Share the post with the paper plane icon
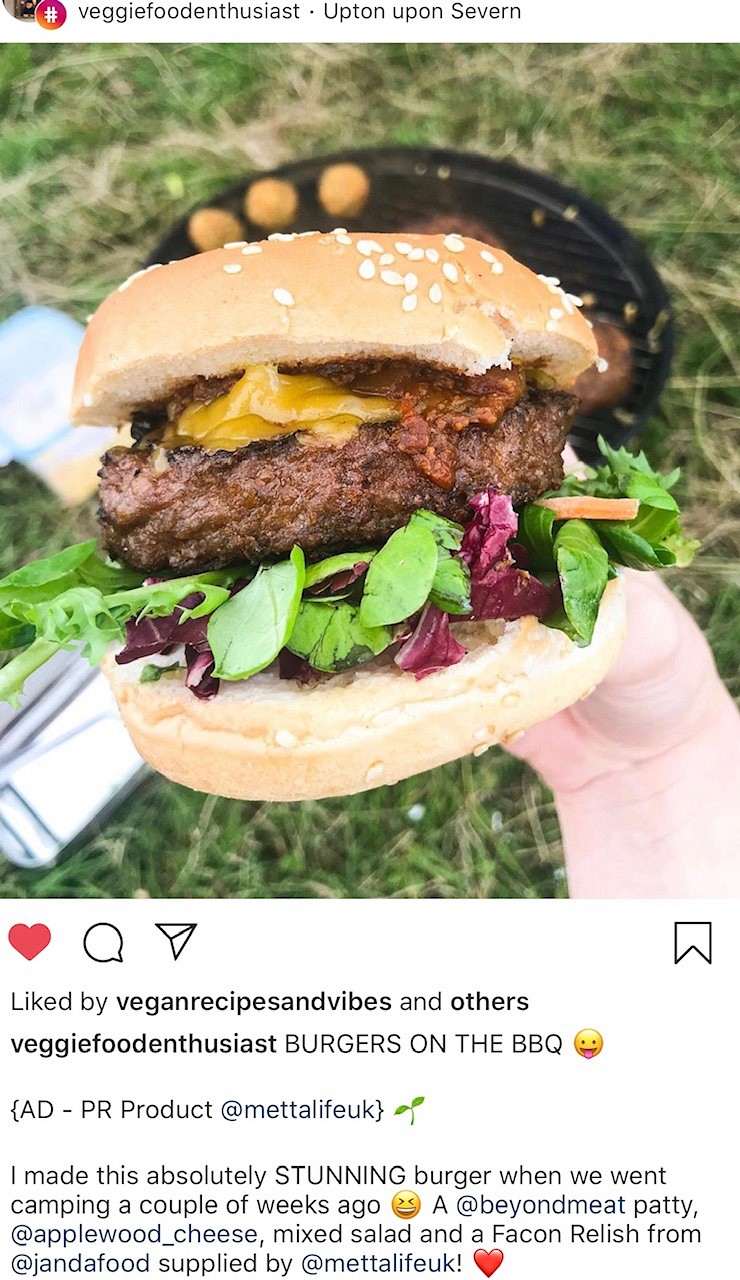 [176, 941]
